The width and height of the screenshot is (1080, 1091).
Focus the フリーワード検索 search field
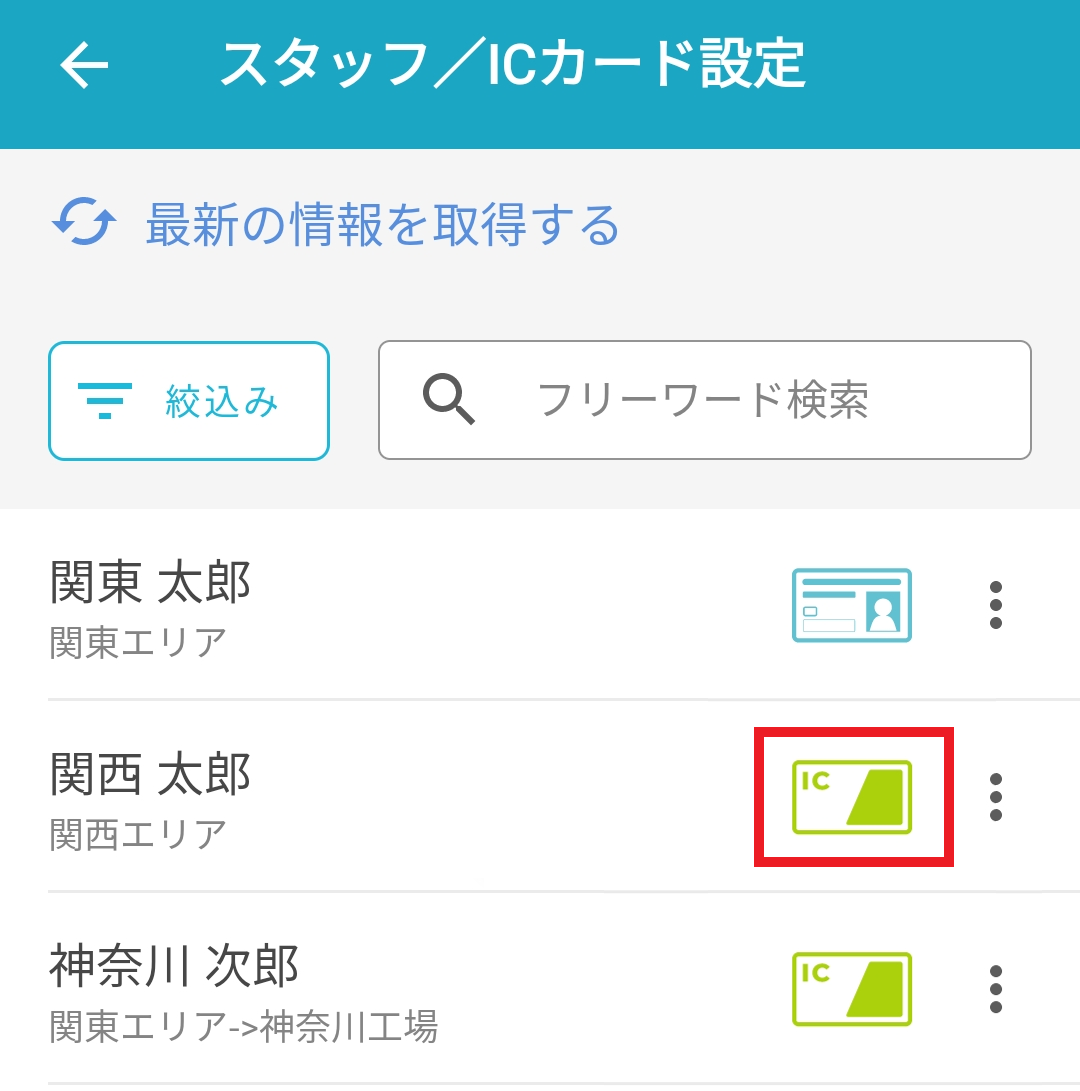tap(704, 400)
